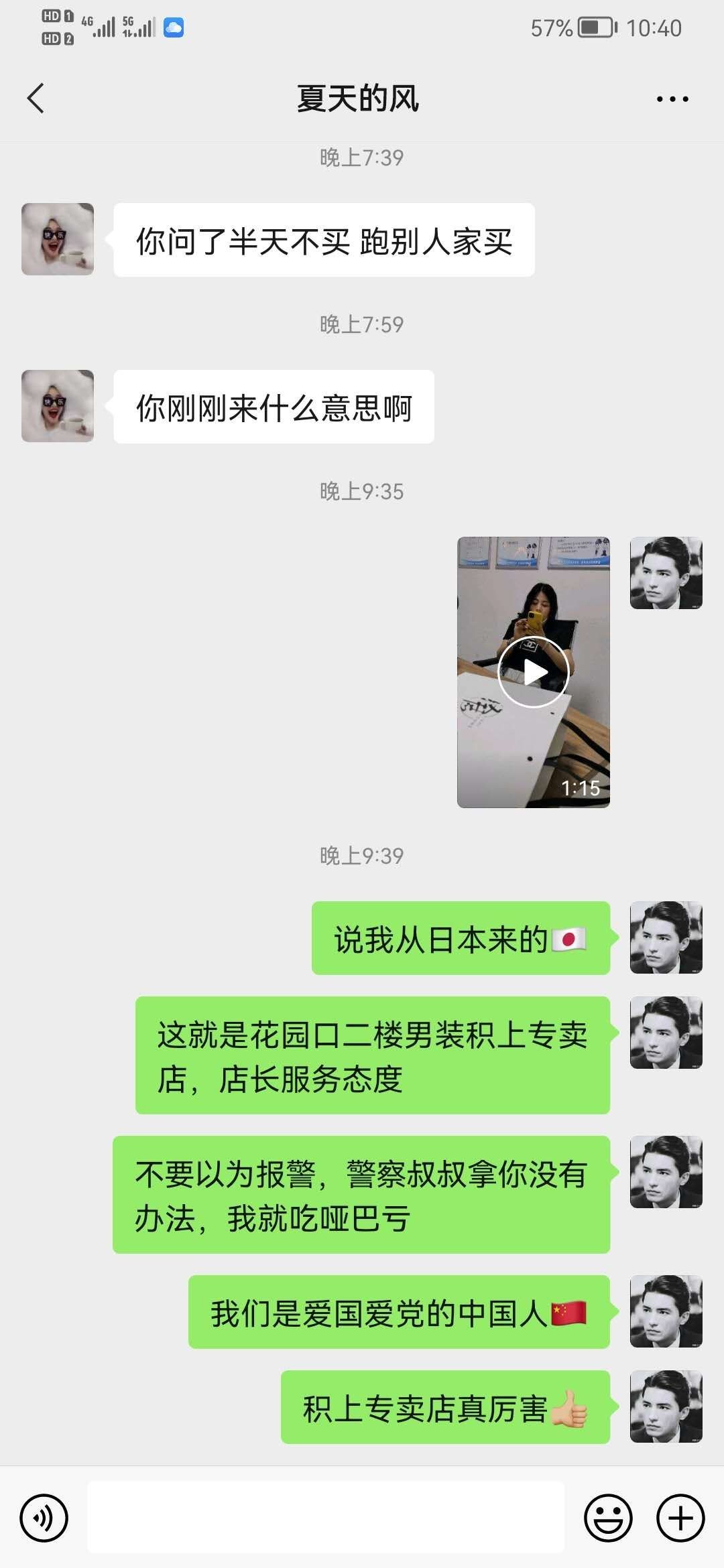Play the 1:15 video message
This screenshot has width=724, height=1568.
tap(534, 672)
